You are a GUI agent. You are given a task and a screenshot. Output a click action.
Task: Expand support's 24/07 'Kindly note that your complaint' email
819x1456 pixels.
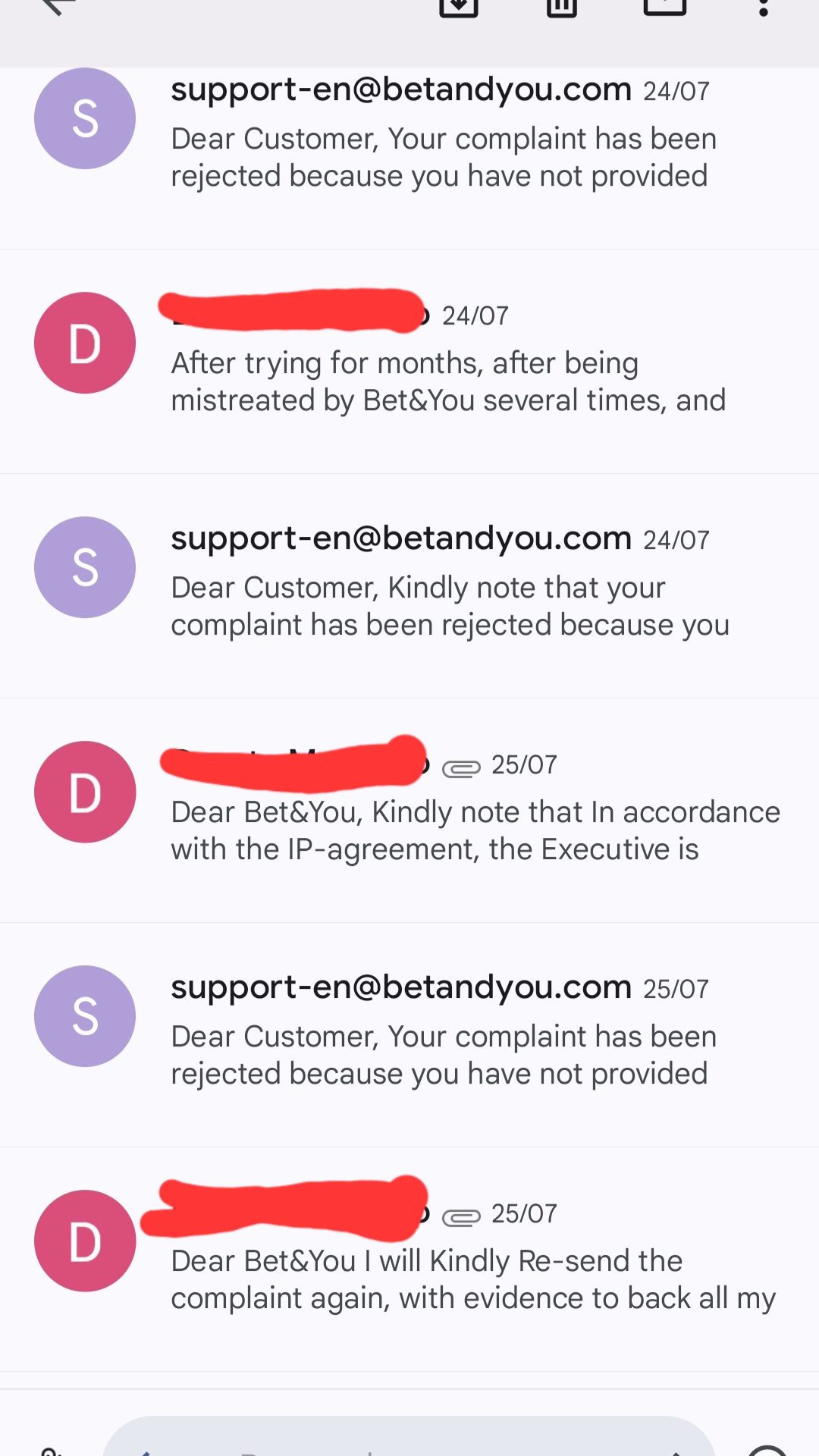pos(409,586)
